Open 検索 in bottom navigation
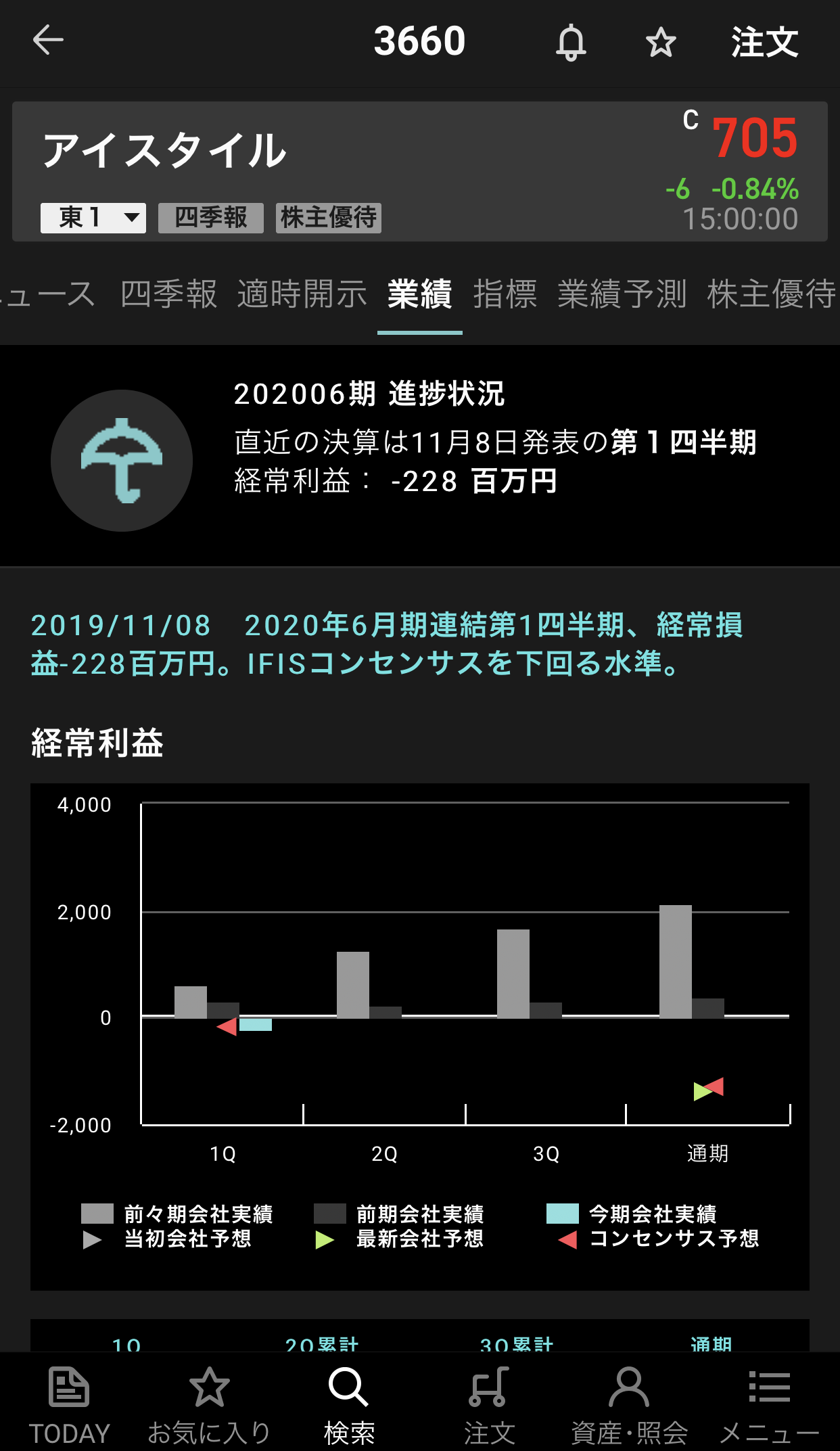Image resolution: width=840 pixels, height=1451 pixels. pyautogui.click(x=349, y=1404)
